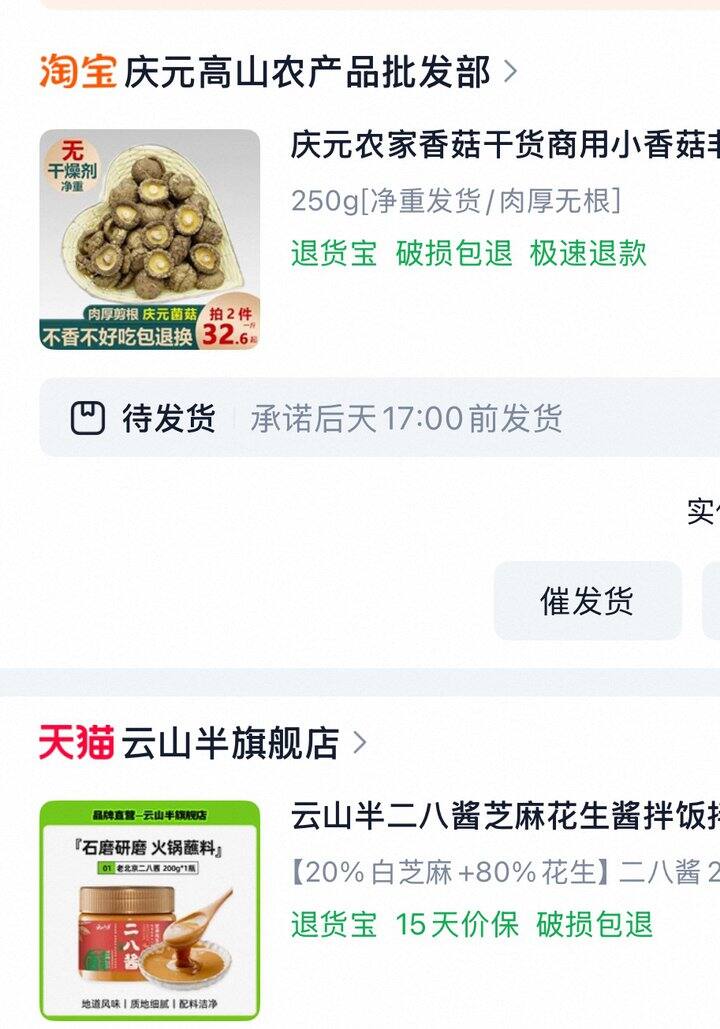Open the 庆元高山农产品批发部 store page

point(307,72)
